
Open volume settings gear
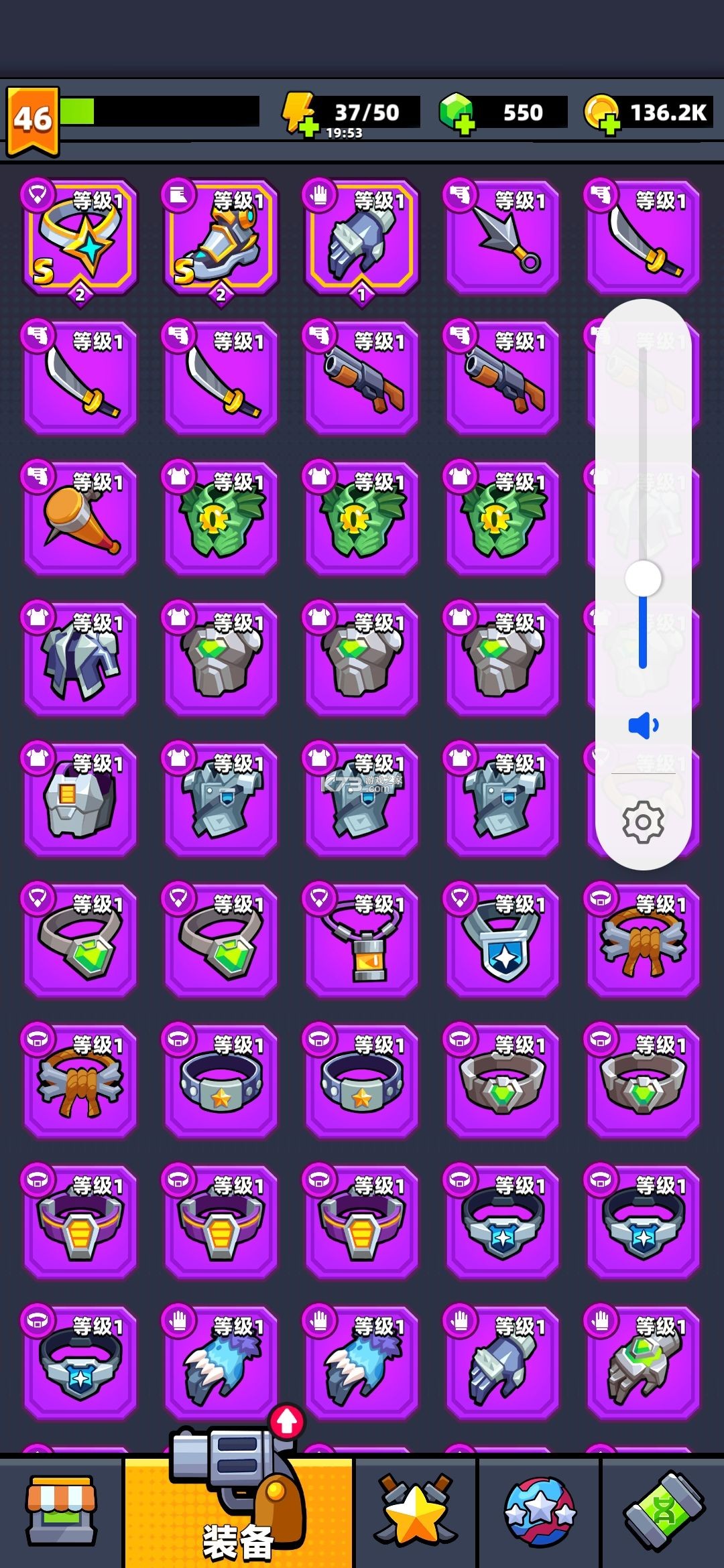click(x=643, y=822)
